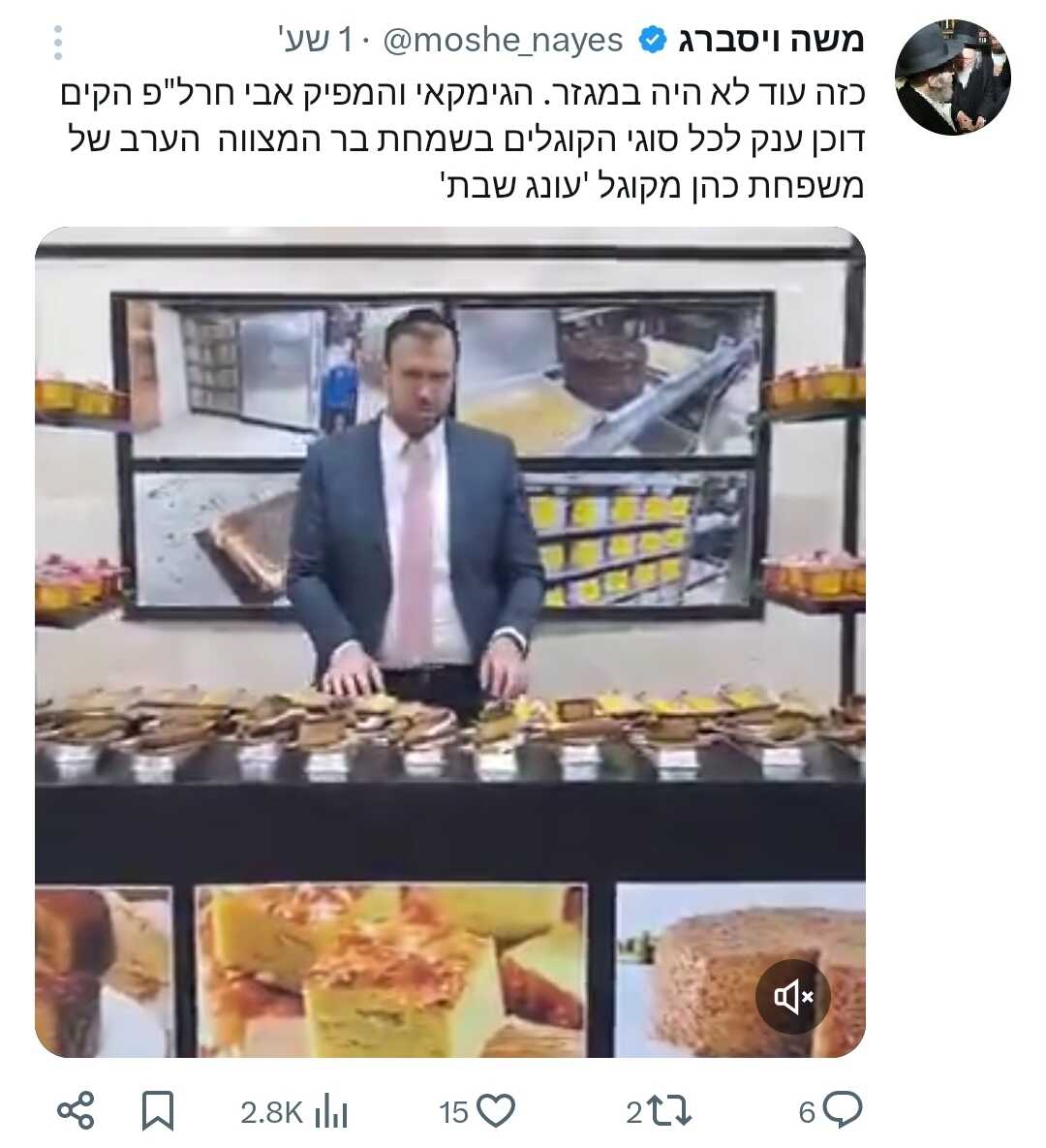Share this tweet
This screenshot has height=1148, width=1046.
click(76, 1110)
